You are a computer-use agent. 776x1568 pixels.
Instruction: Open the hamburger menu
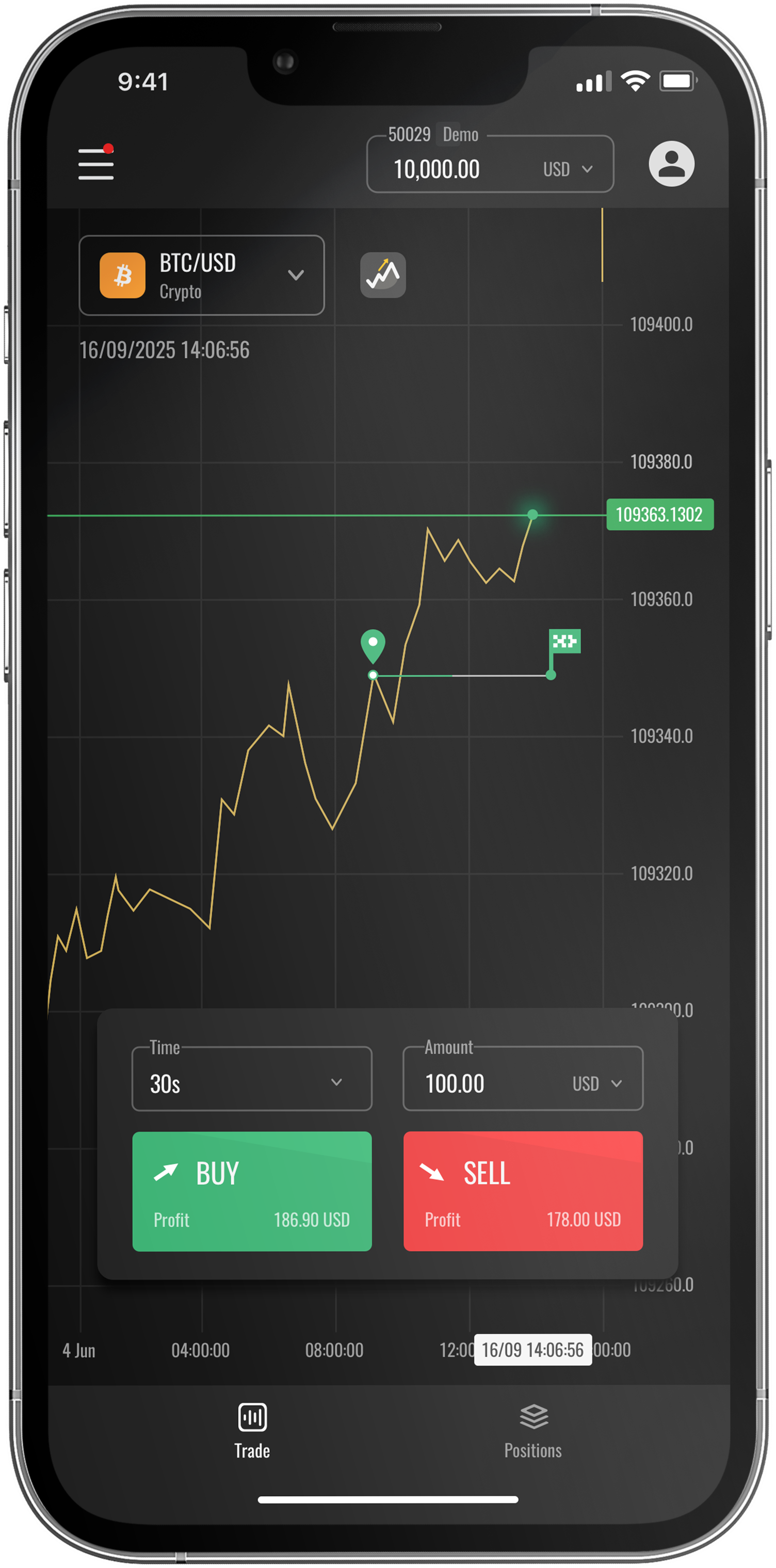click(95, 164)
